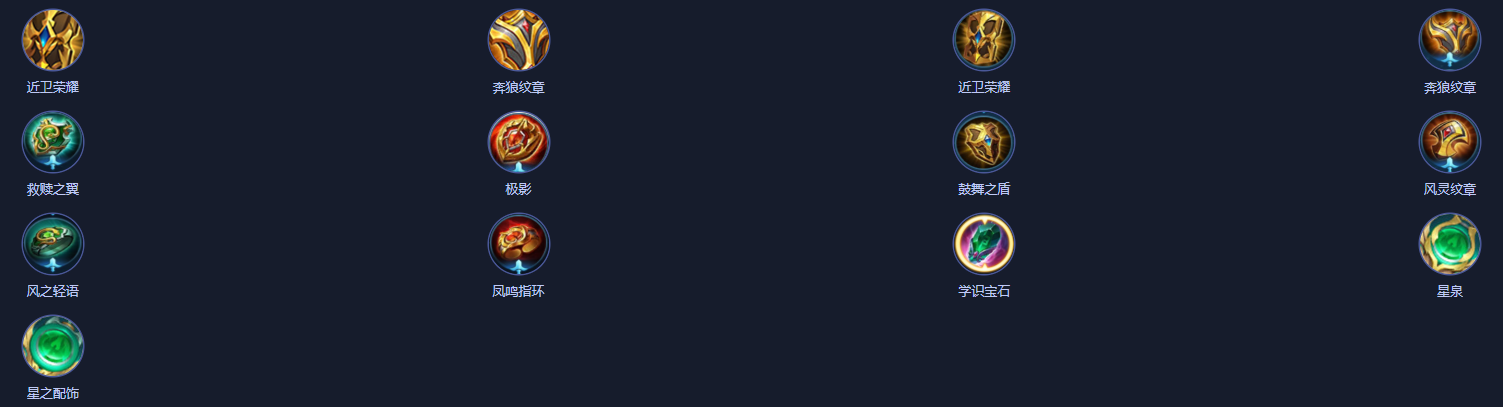Tap the 星之配饰 item

pos(52,346)
